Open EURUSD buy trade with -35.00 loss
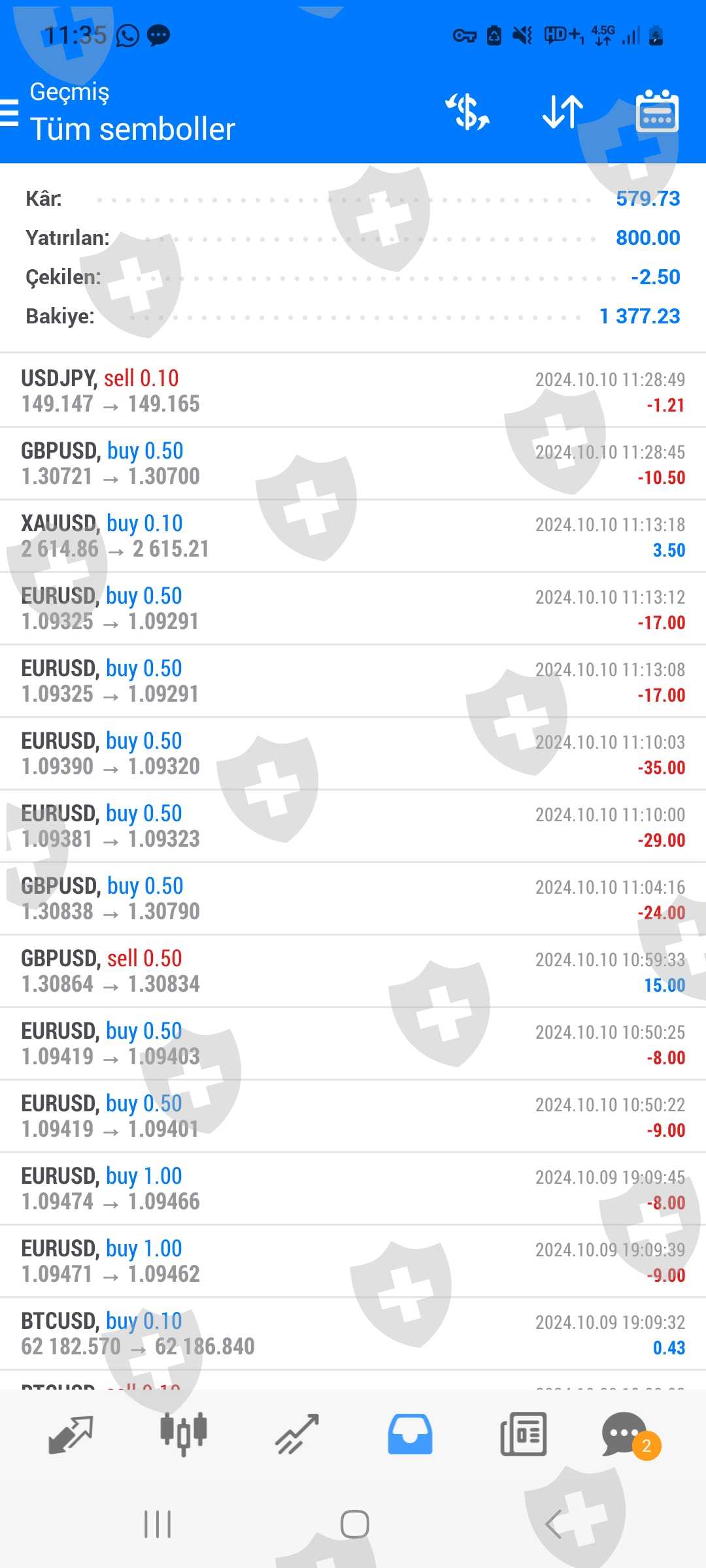This screenshot has width=706, height=1568. click(353, 753)
